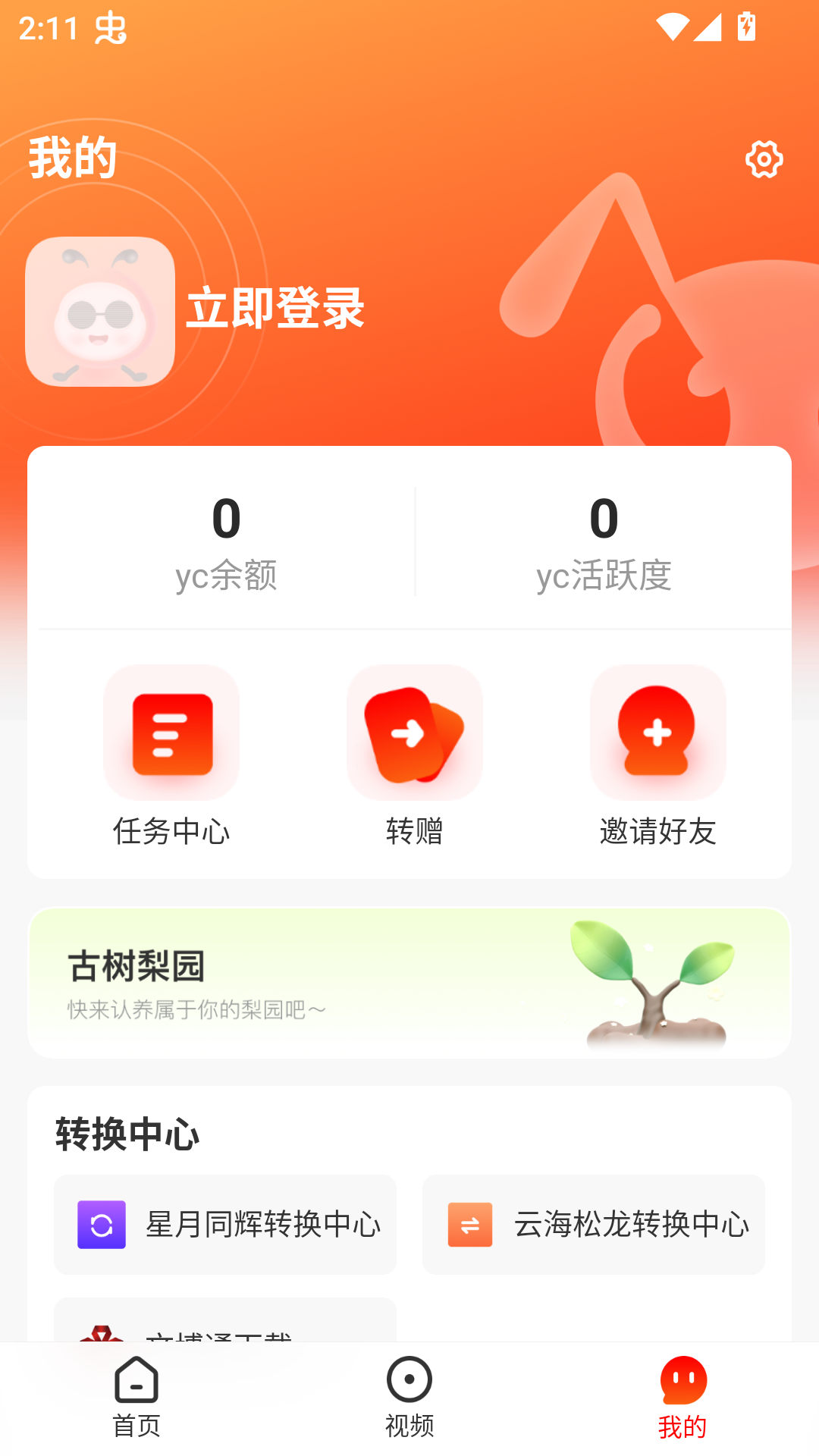Screen dimensions: 819x1456
Task: Tap the 邀请好友 invite friends icon
Action: point(657,733)
